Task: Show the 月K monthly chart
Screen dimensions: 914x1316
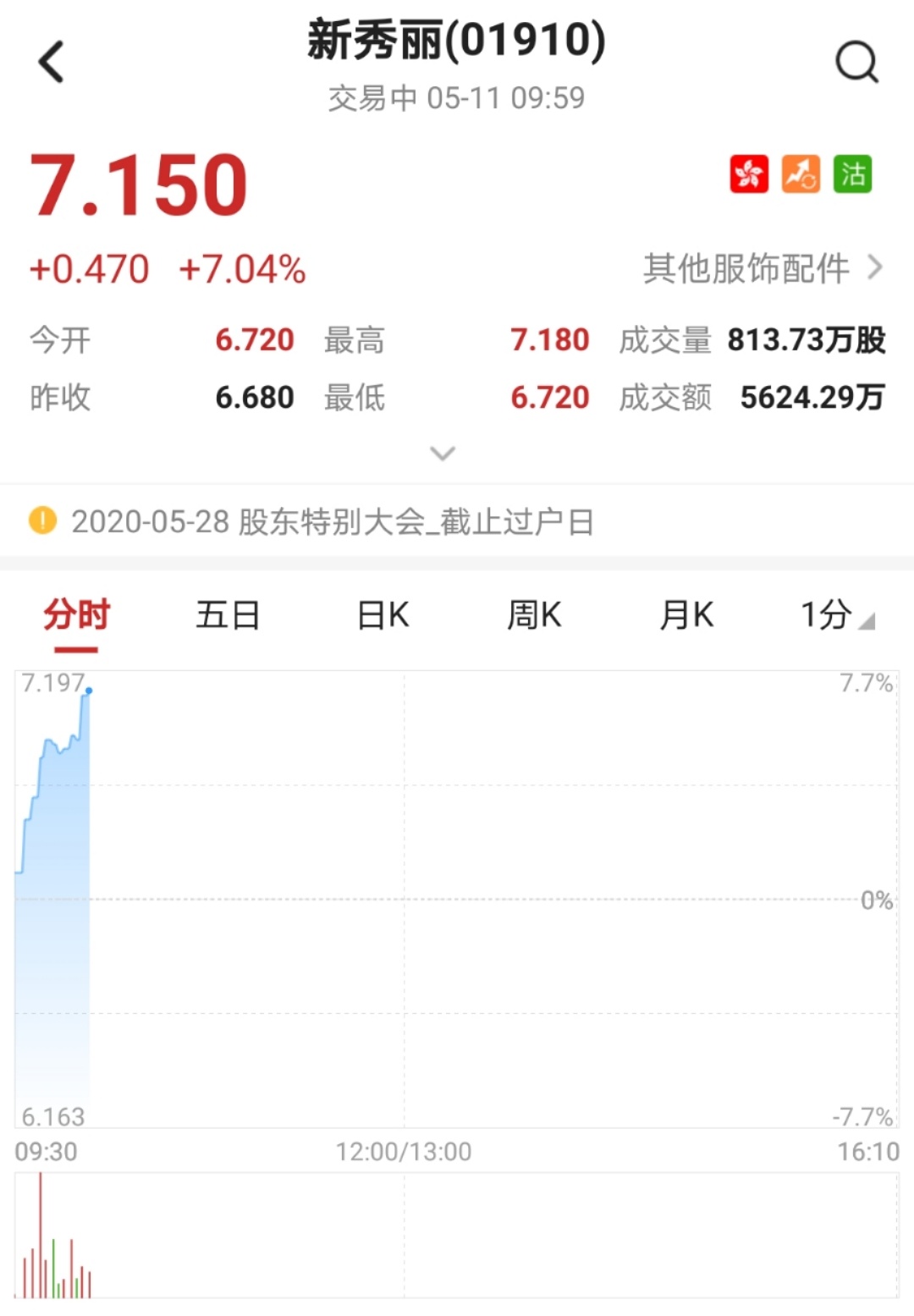Action: (x=686, y=615)
